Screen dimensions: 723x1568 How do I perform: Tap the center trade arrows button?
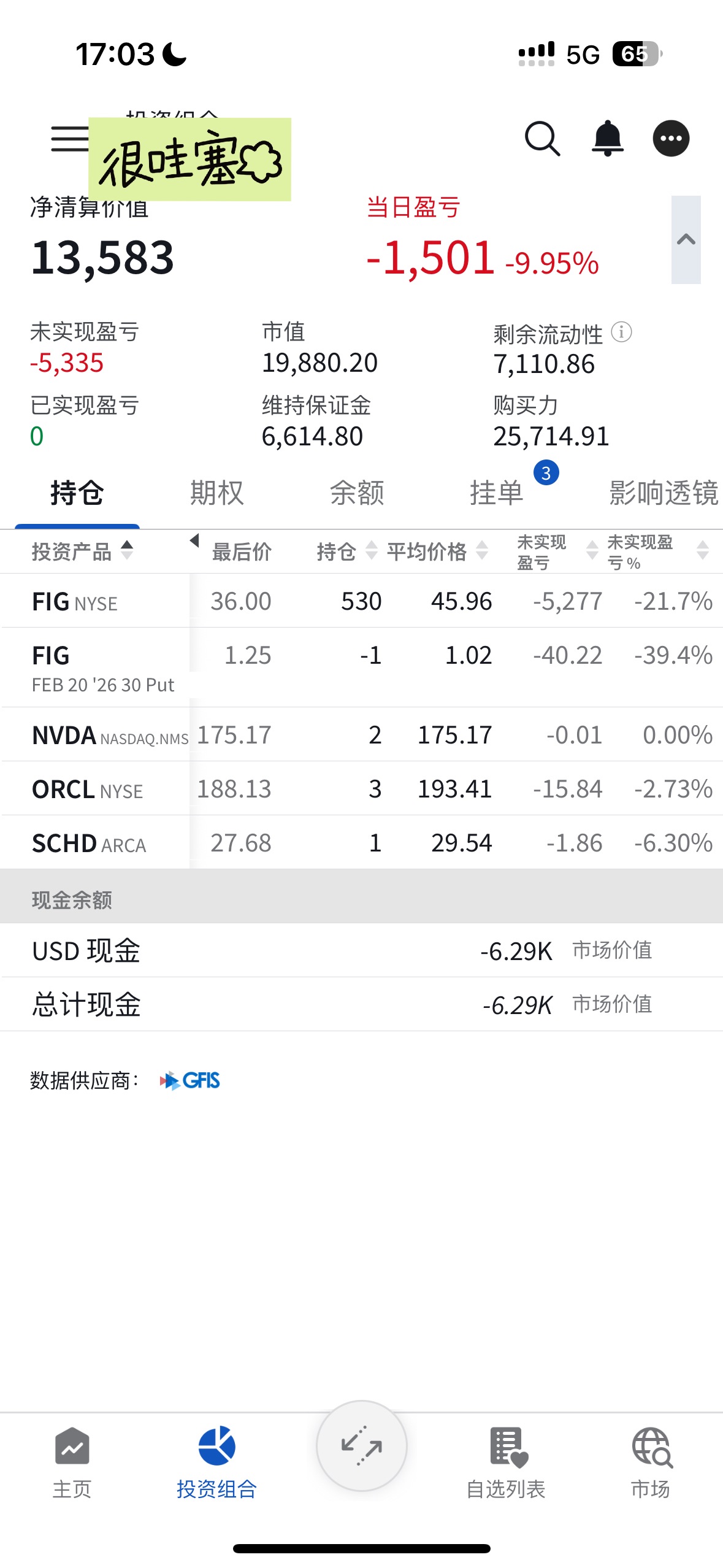(x=361, y=1447)
